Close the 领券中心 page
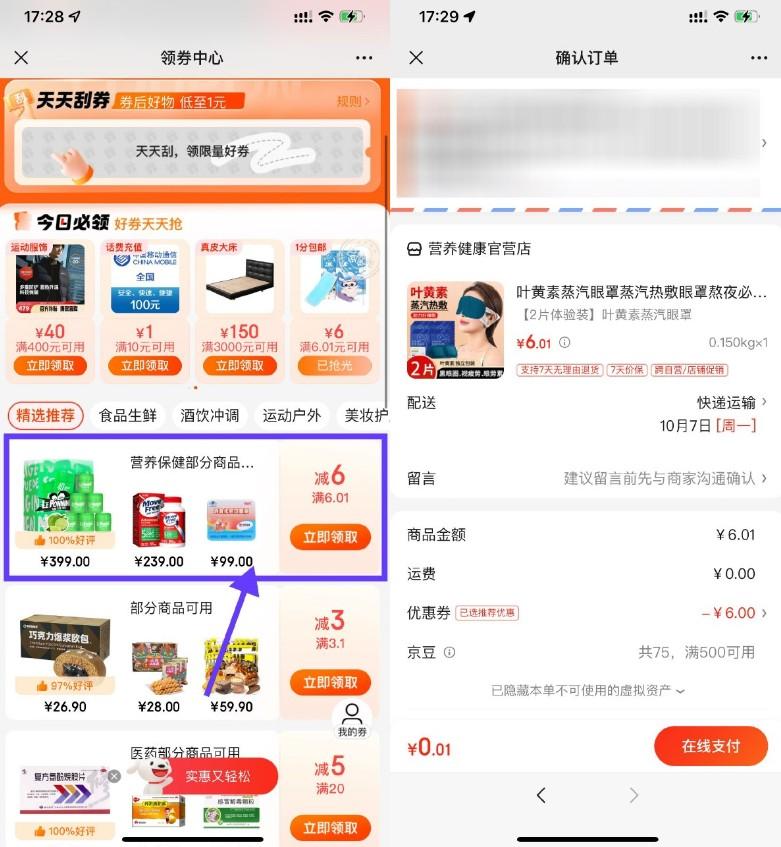This screenshot has height=847, width=781. coord(21,58)
